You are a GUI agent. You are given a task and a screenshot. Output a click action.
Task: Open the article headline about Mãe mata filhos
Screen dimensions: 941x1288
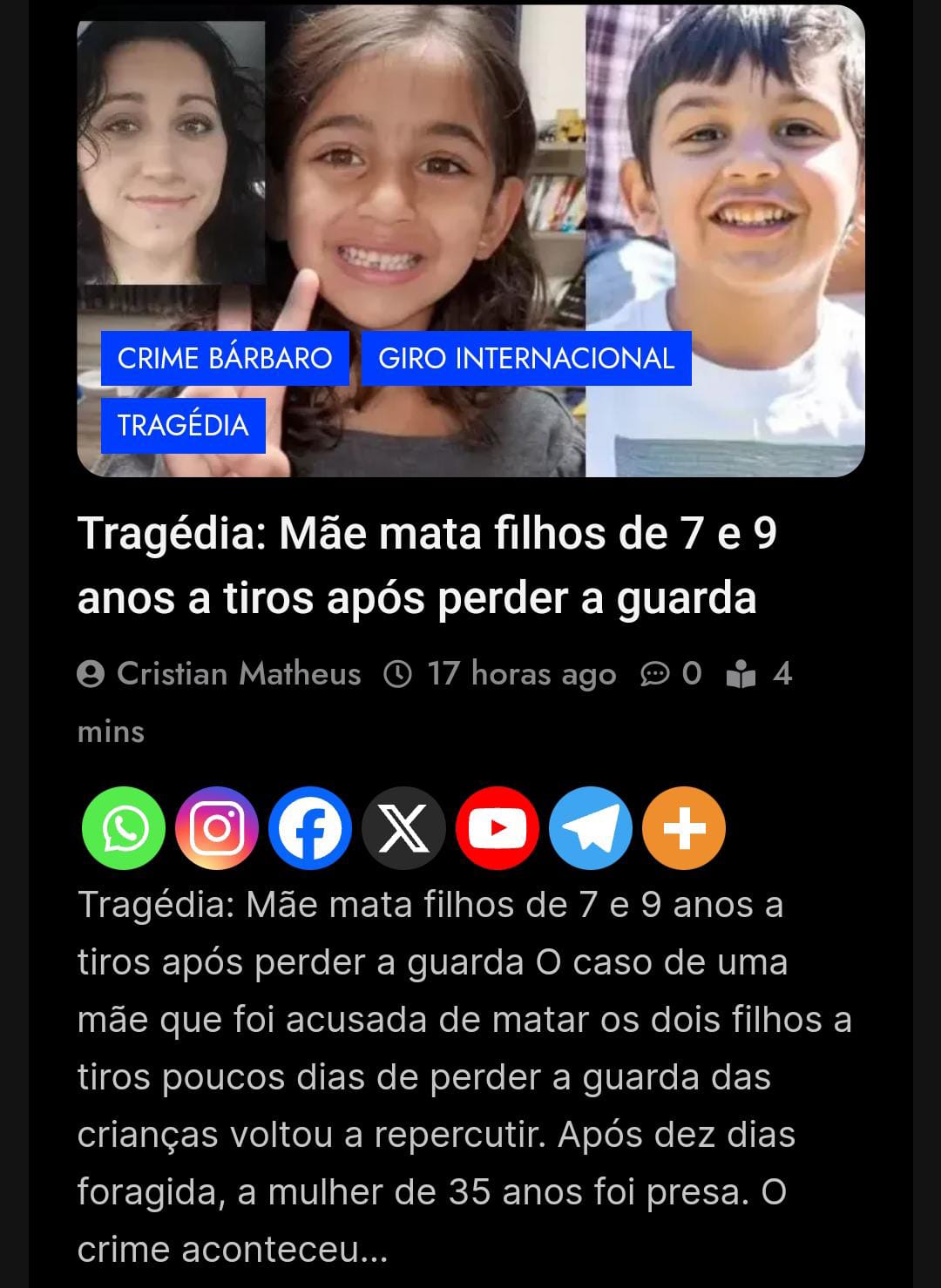pos(426,565)
